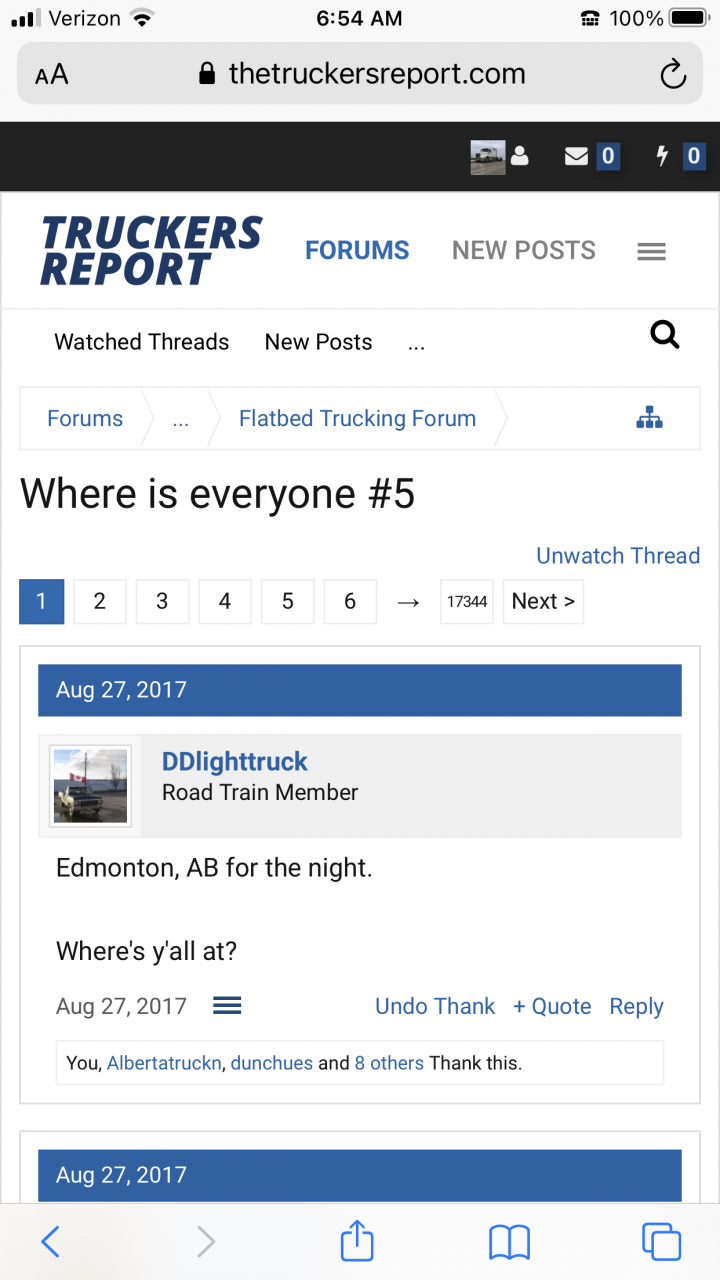Tap the Flatbed Trucking Forum breadcrumb
This screenshot has height=1280, width=720.
point(357,418)
